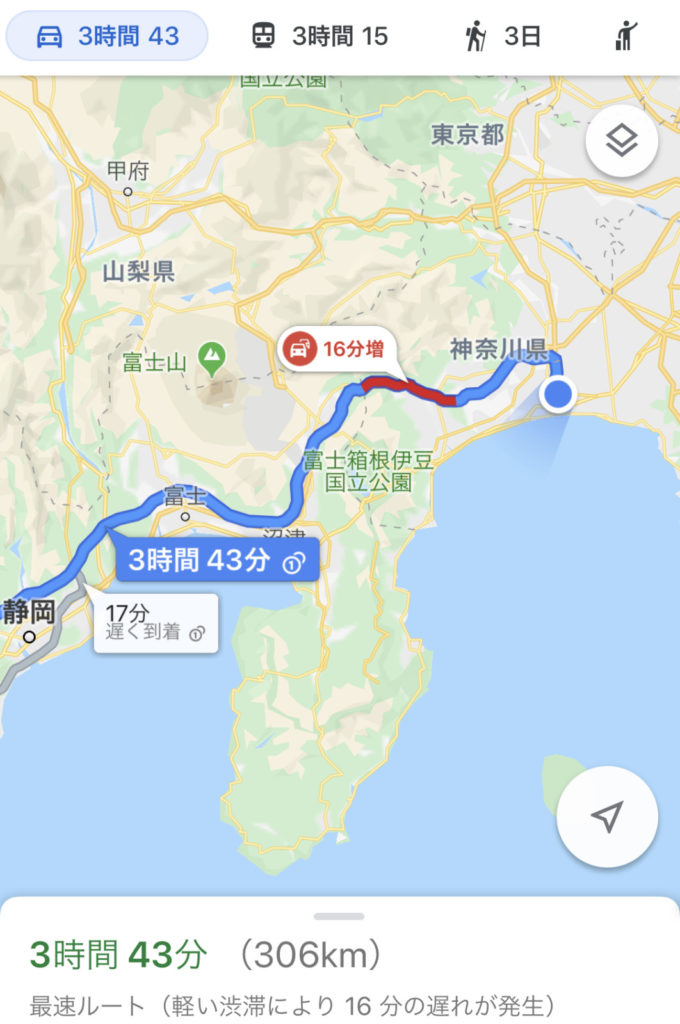Select the alternate route arriving 17分 later
Viewport: 680px width, 1024px height.
click(x=155, y=623)
